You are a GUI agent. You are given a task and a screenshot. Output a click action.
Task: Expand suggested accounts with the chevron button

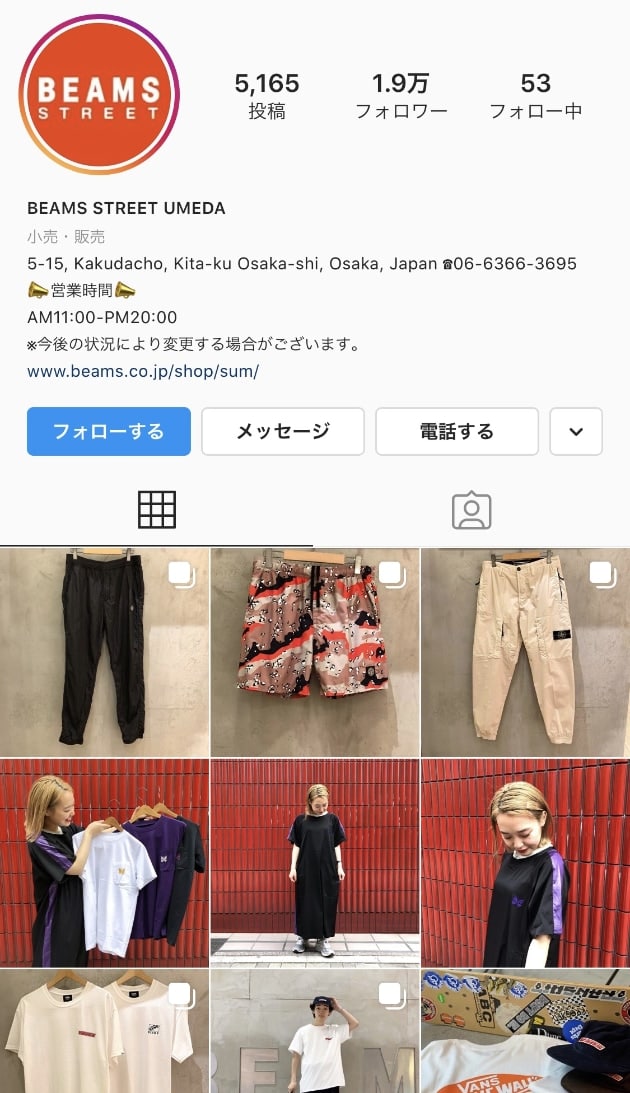coord(575,431)
